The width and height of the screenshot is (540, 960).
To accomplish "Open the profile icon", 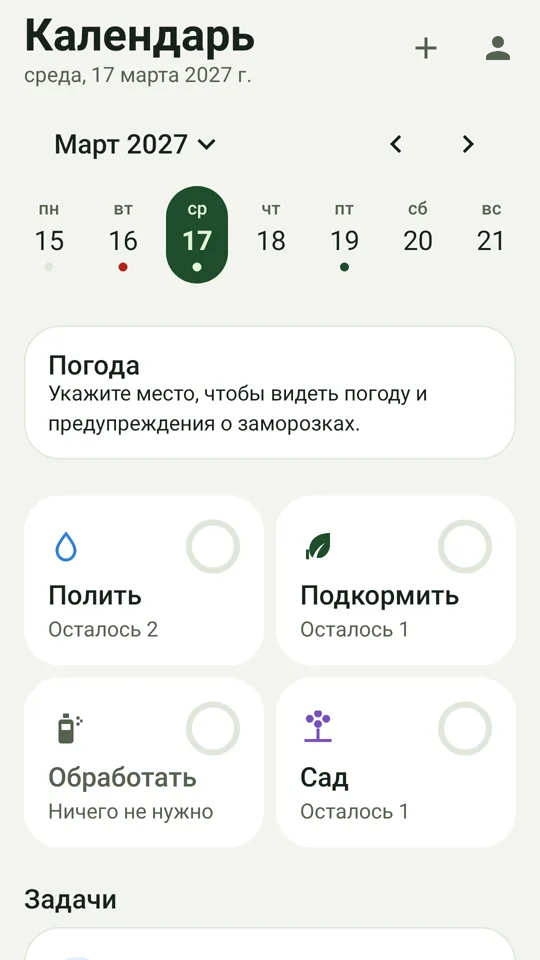I will (498, 48).
